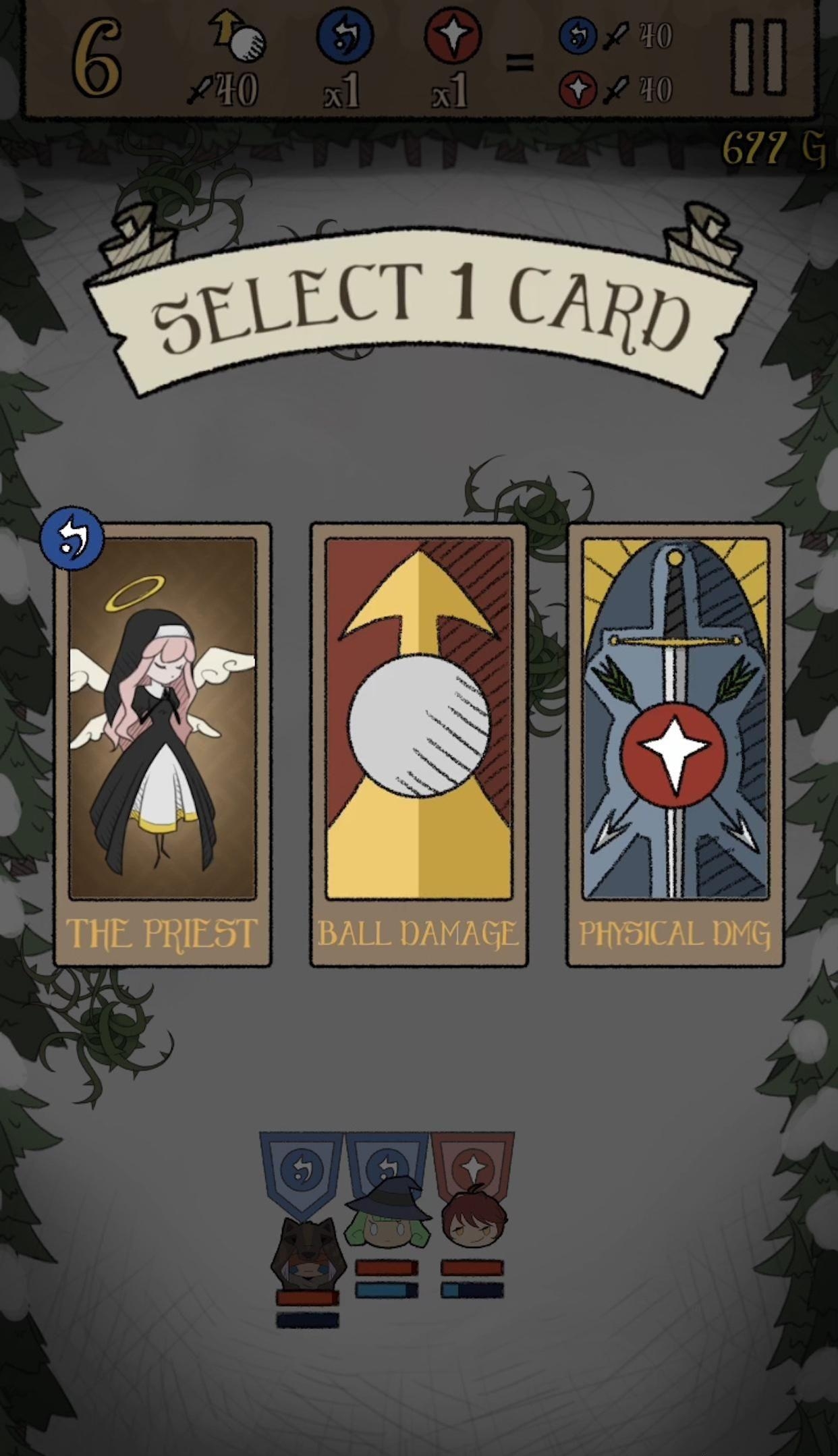Pause the game

[758, 57]
